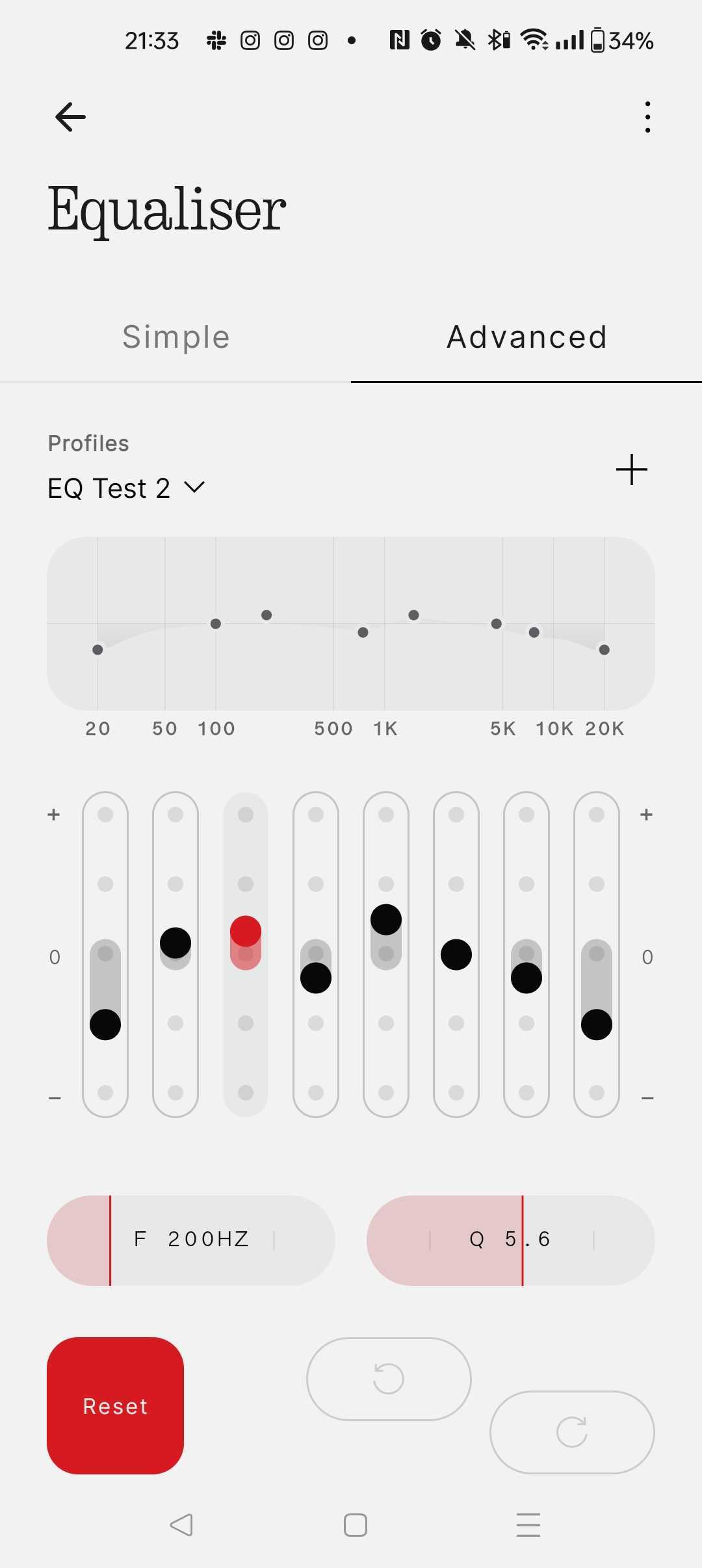The width and height of the screenshot is (702, 1568).
Task: Undo the last equaliser change
Action: pyautogui.click(x=389, y=1379)
